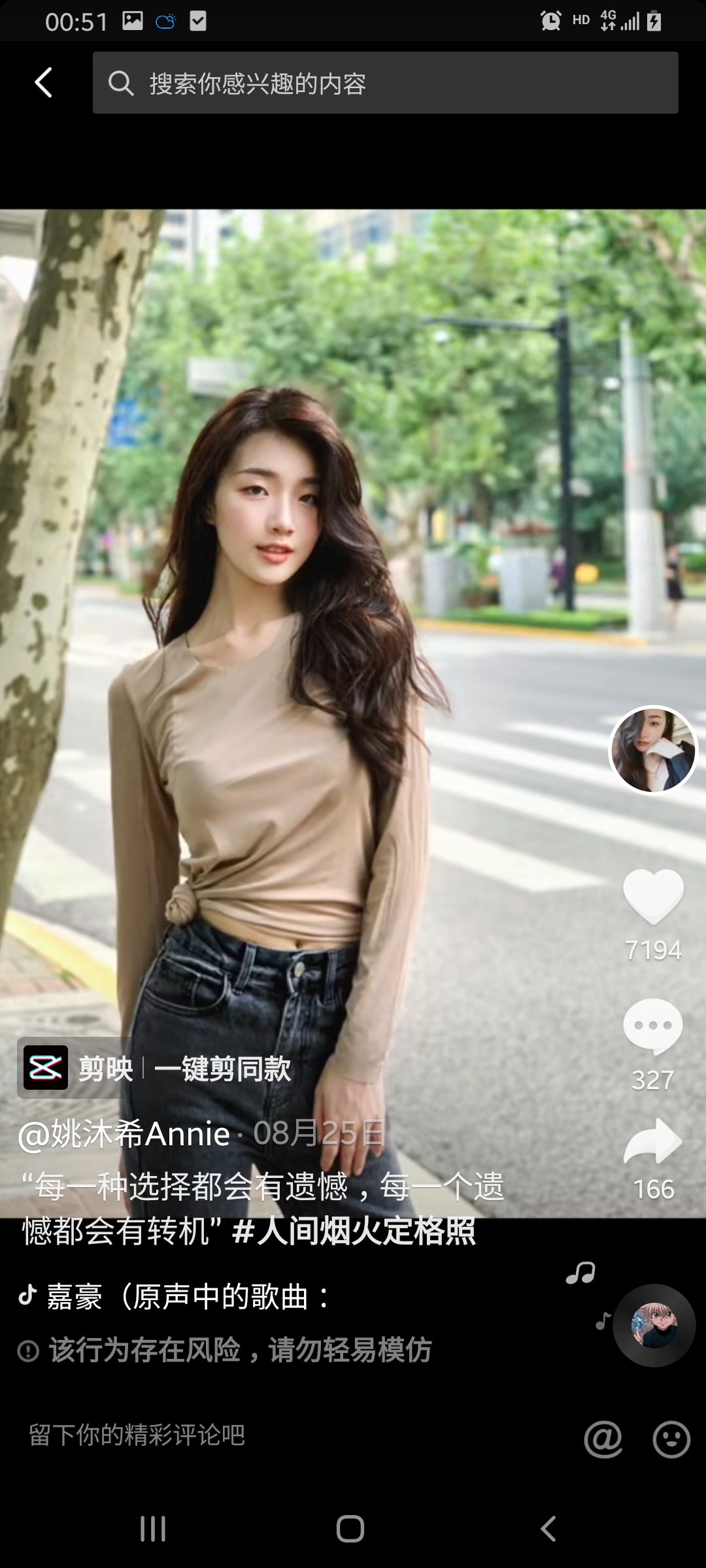Open the hashtag #人间烟火定格照
The image size is (706, 1568).
click(x=354, y=1232)
